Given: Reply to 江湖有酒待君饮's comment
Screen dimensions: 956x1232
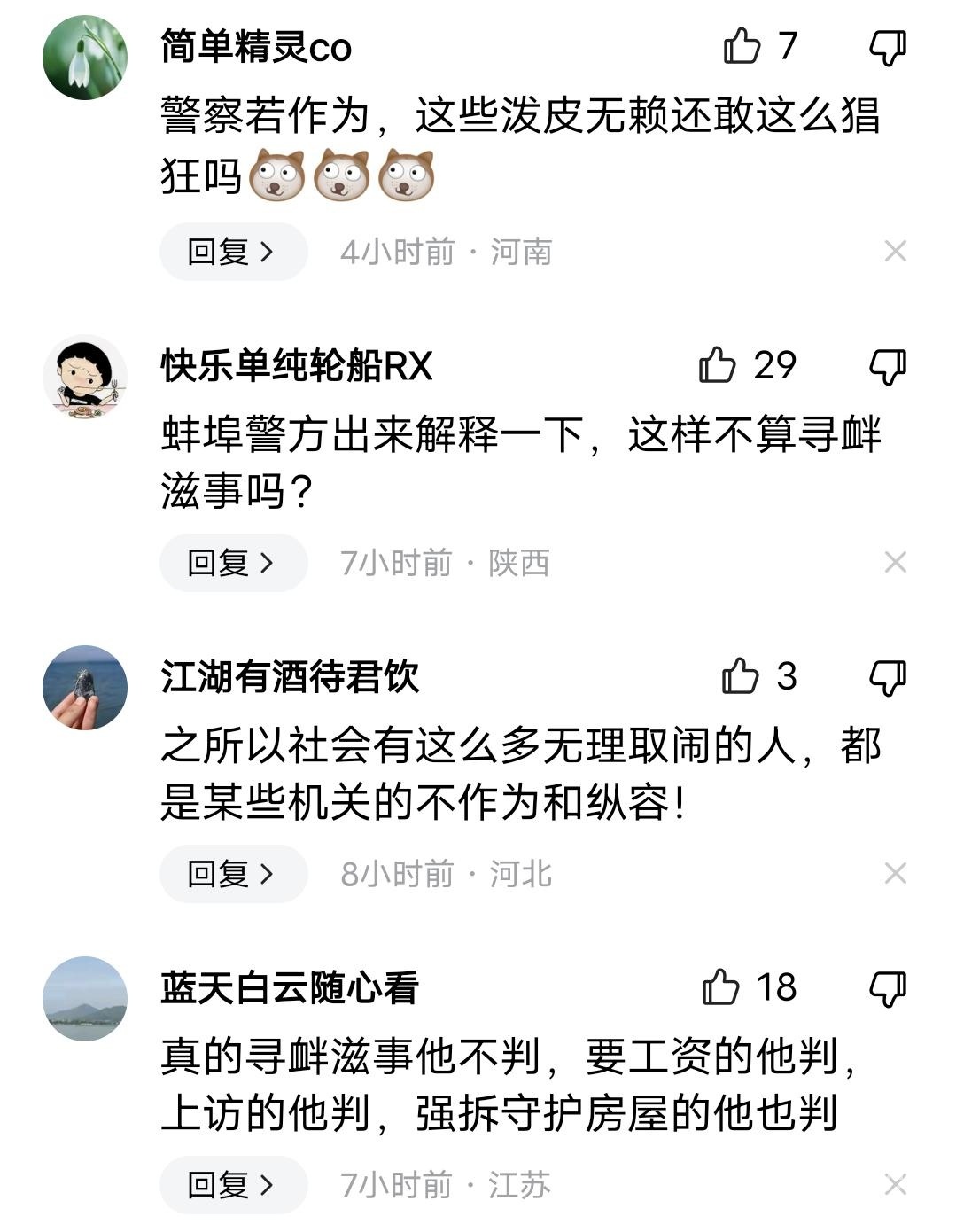Looking at the screenshot, I should (232, 874).
